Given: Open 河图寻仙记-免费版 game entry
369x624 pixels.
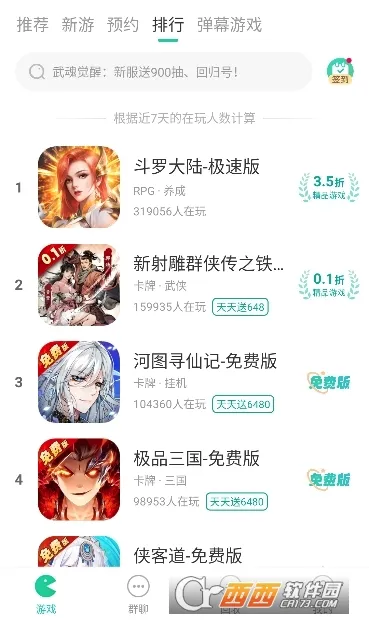Looking at the screenshot, I should 184,382.
